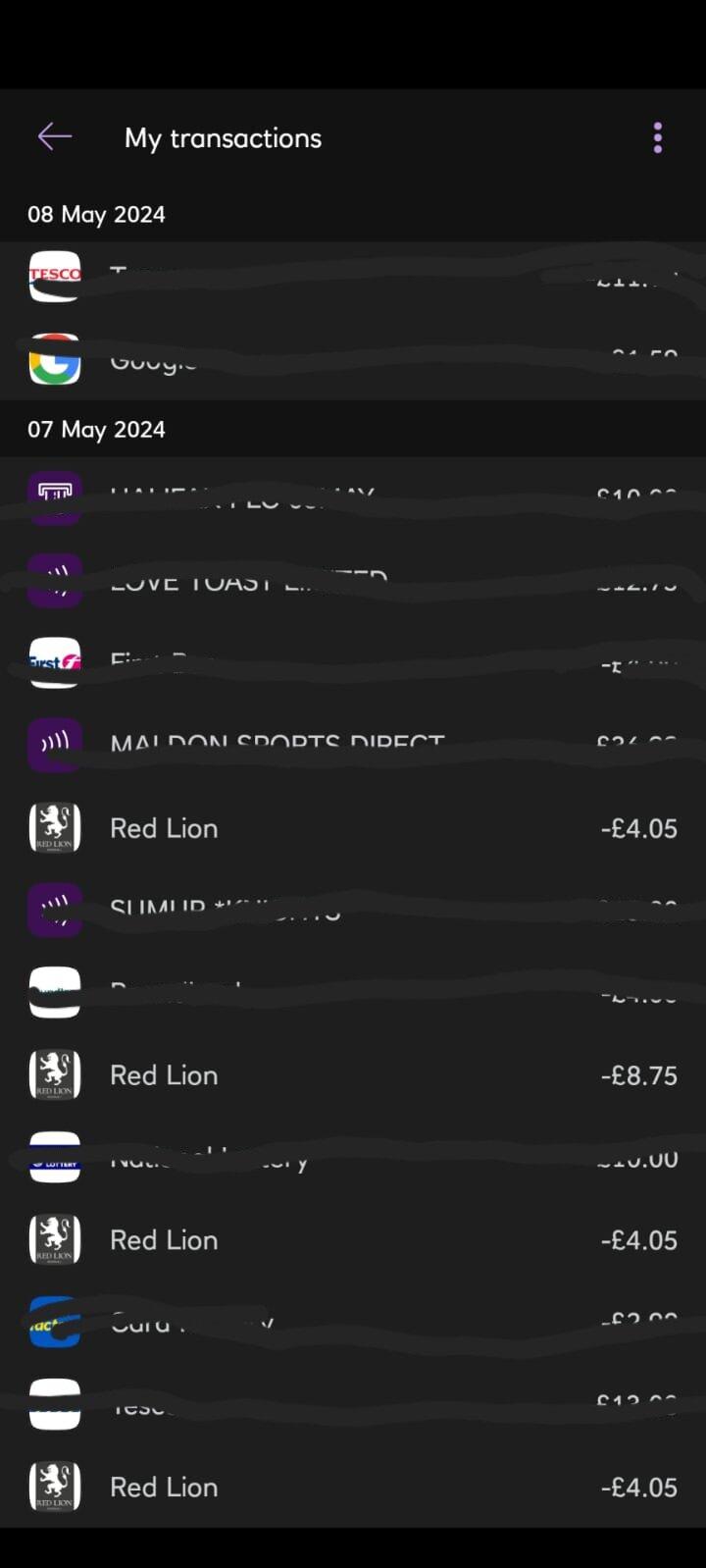Viewport: 706px width, 1568px height.
Task: Select the Tesco transaction under 08 May 2024
Action: point(353,276)
